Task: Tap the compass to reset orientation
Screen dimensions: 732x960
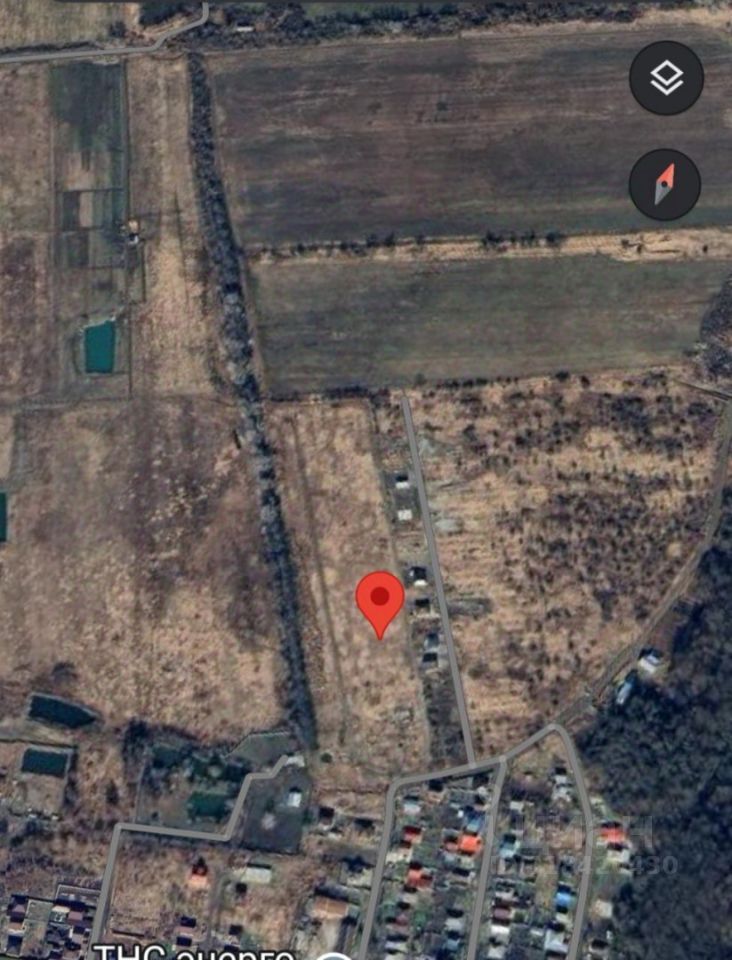Action: pyautogui.click(x=665, y=185)
